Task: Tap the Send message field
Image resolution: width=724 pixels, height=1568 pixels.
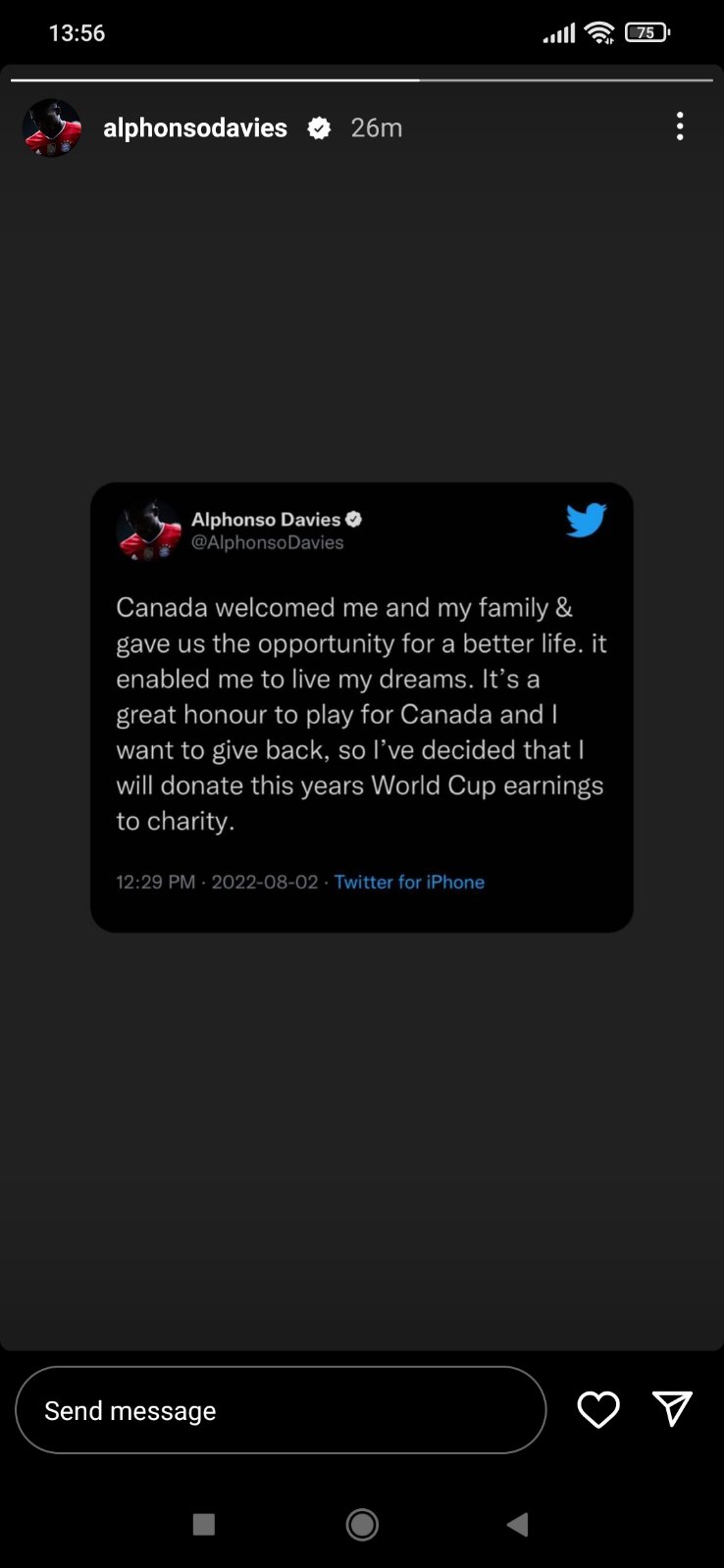Action: 281,1410
